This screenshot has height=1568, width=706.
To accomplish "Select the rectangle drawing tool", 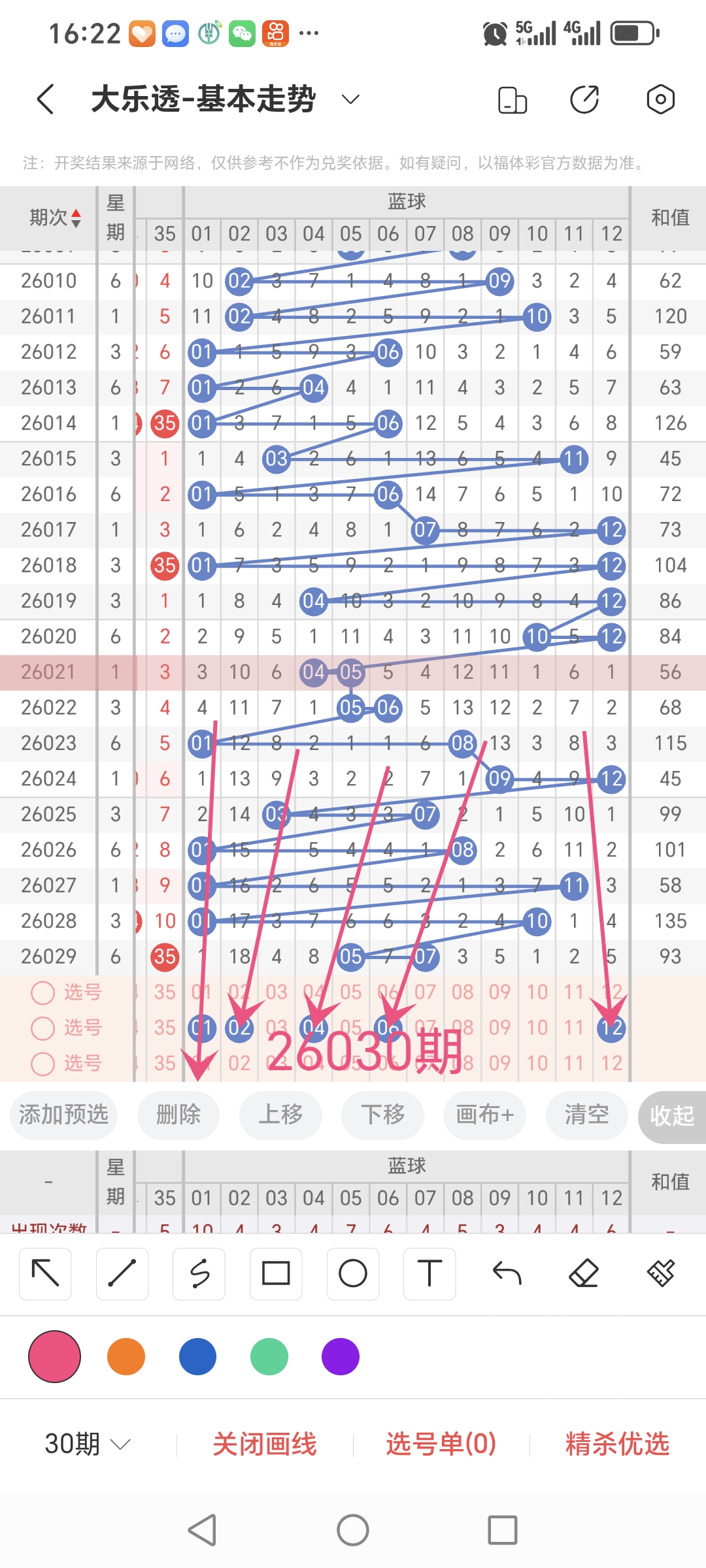I will [x=275, y=1274].
